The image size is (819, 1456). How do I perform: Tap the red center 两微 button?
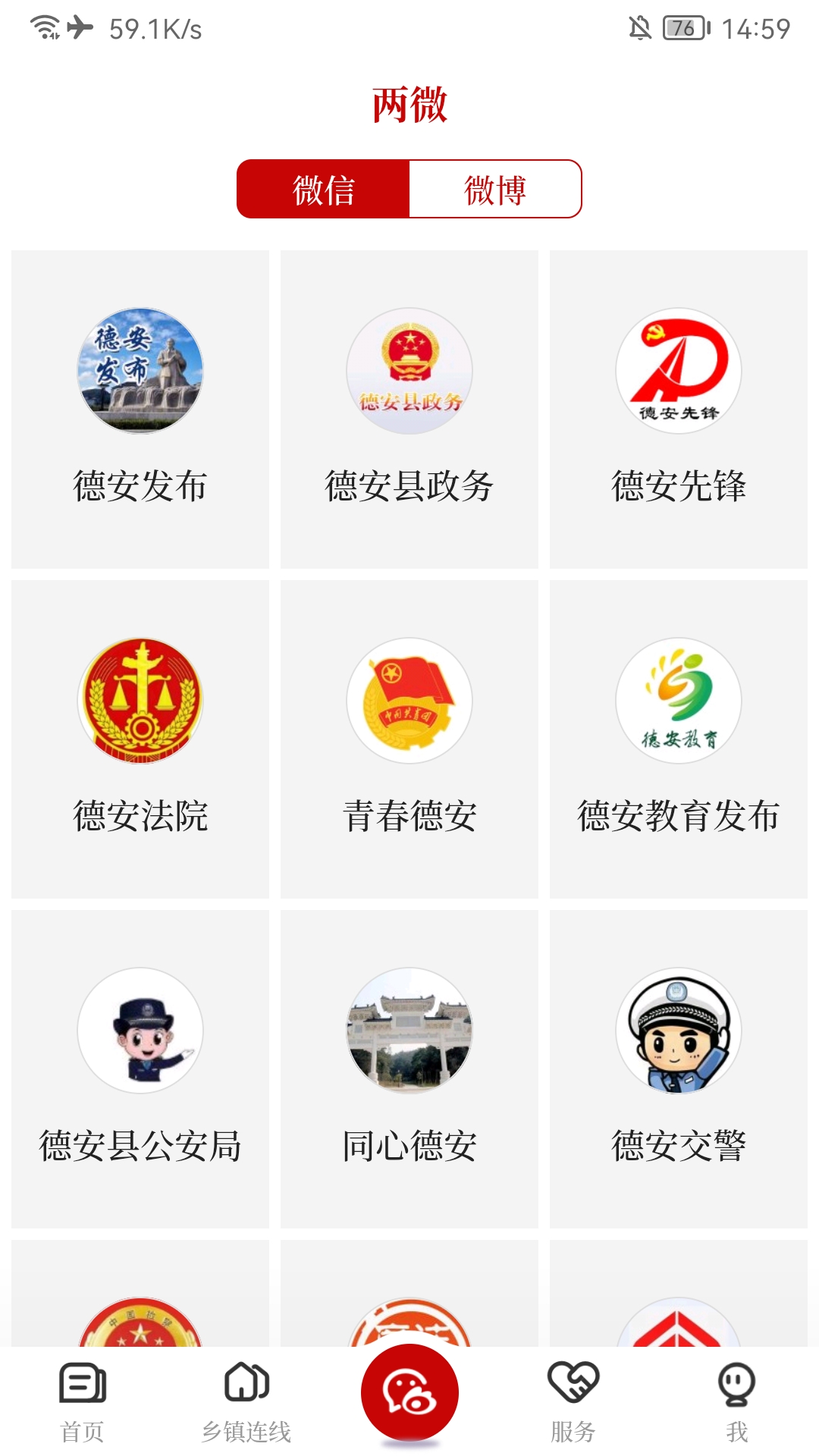click(x=409, y=1393)
